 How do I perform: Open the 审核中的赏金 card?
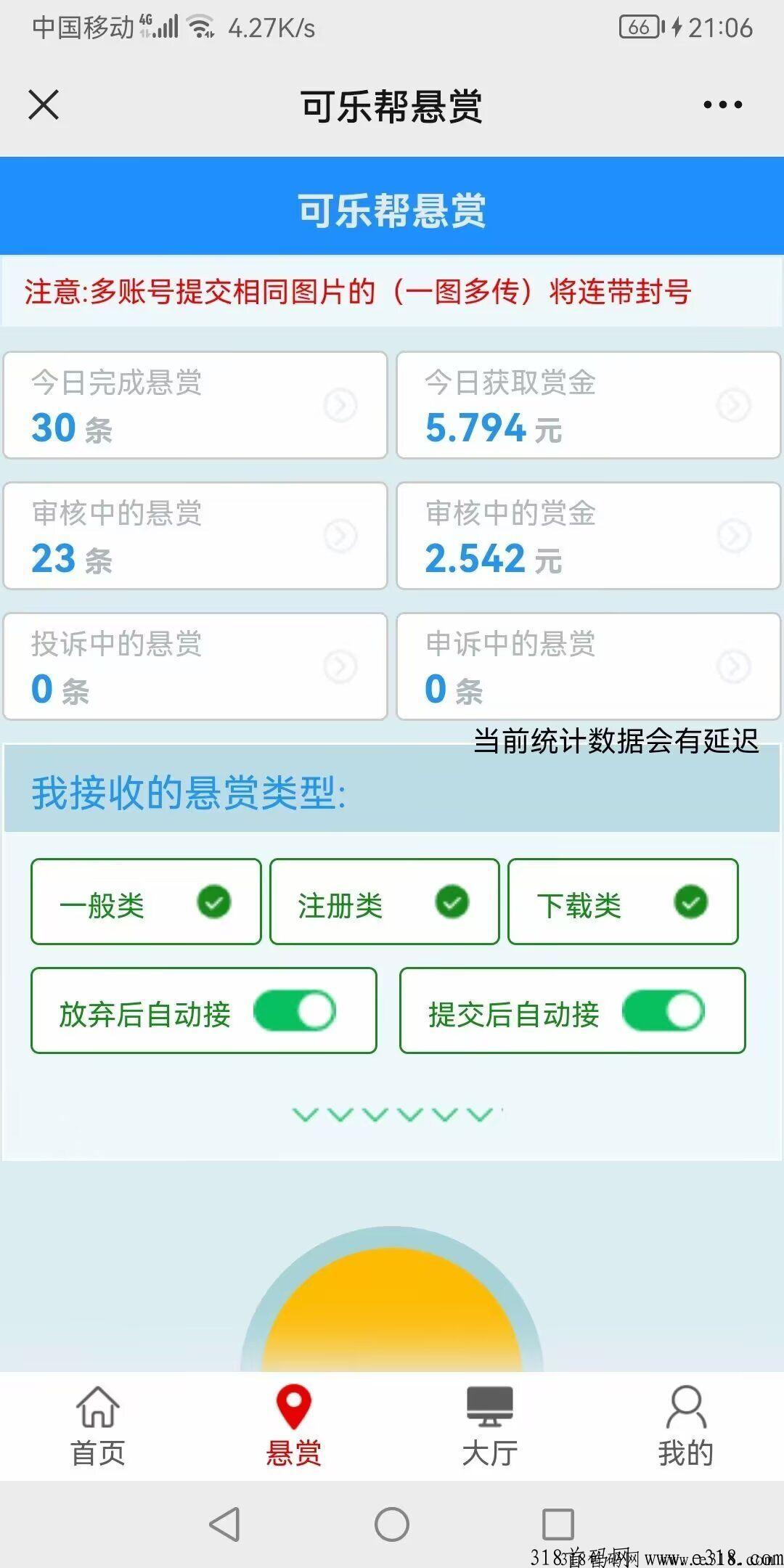589,536
